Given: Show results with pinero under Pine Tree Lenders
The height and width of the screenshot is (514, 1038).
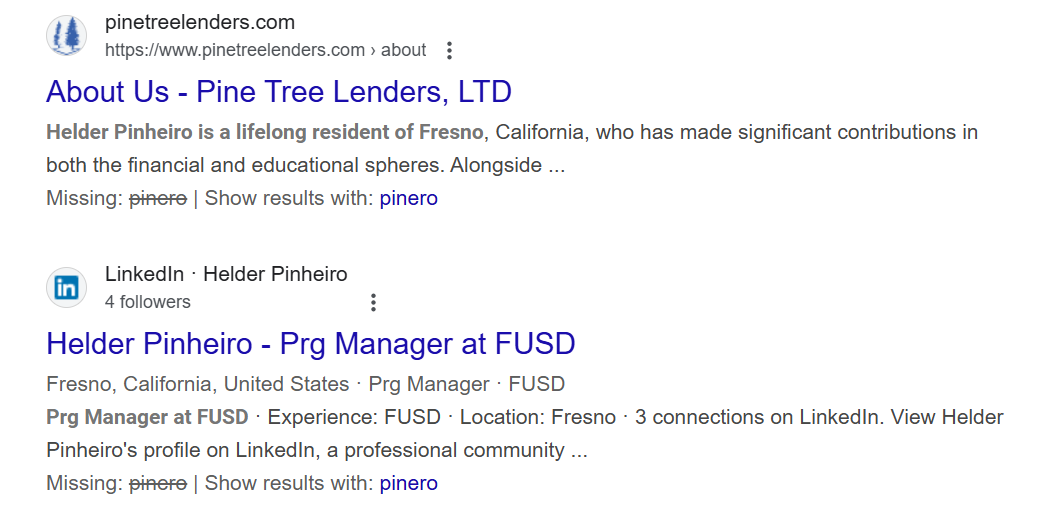Looking at the screenshot, I should coord(408,198).
